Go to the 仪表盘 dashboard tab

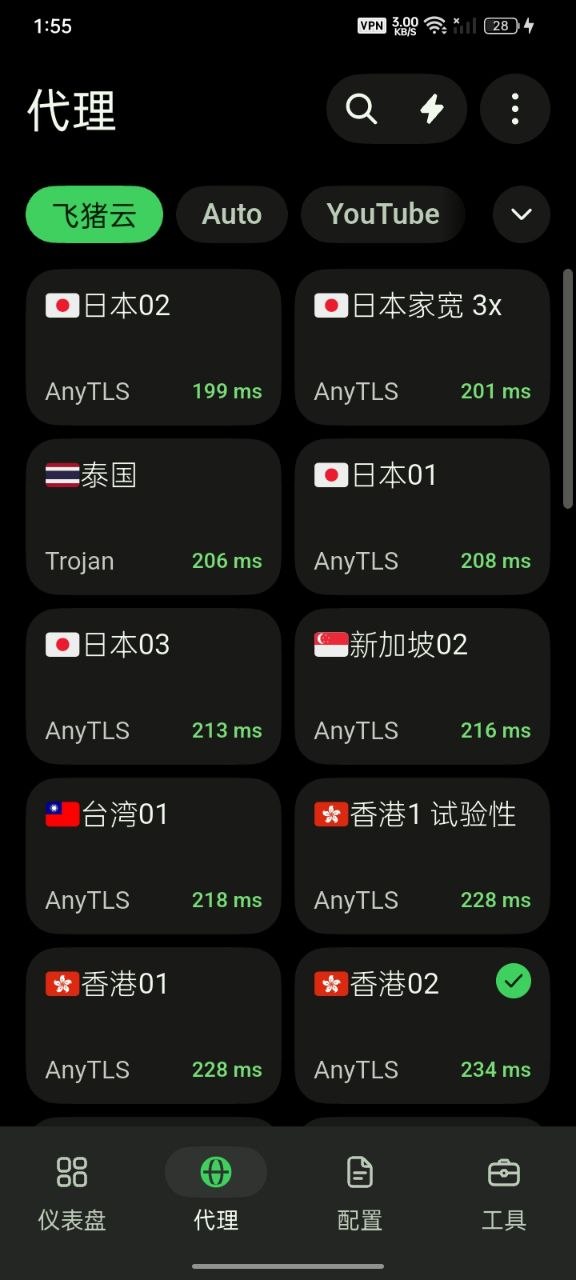72,1192
